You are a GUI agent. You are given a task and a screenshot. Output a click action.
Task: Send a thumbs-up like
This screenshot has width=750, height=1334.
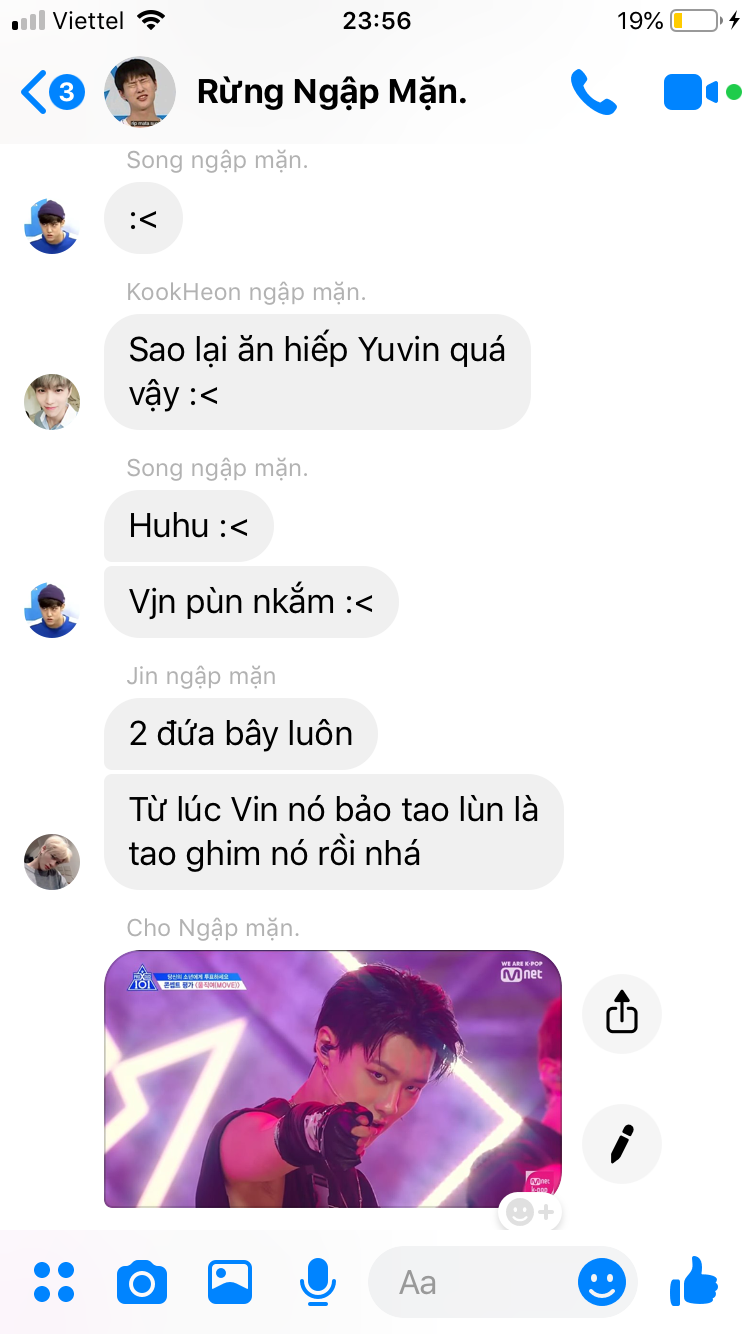694,1282
